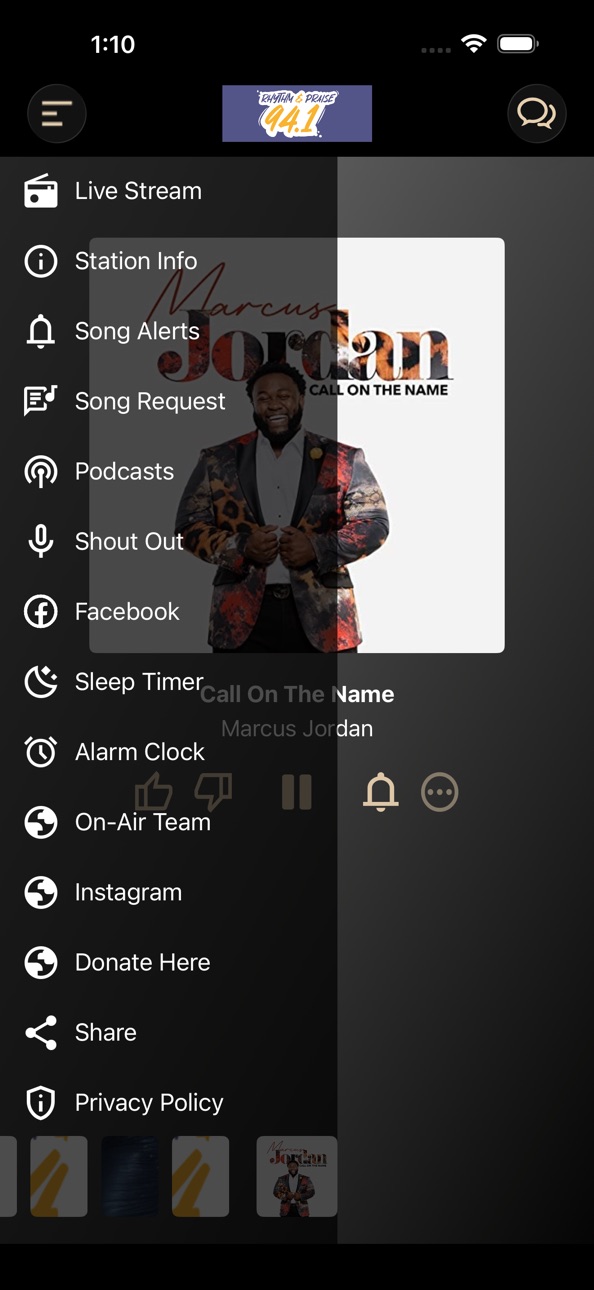The height and width of the screenshot is (1290, 594).
Task: Open Song Request
Action: coord(168,401)
